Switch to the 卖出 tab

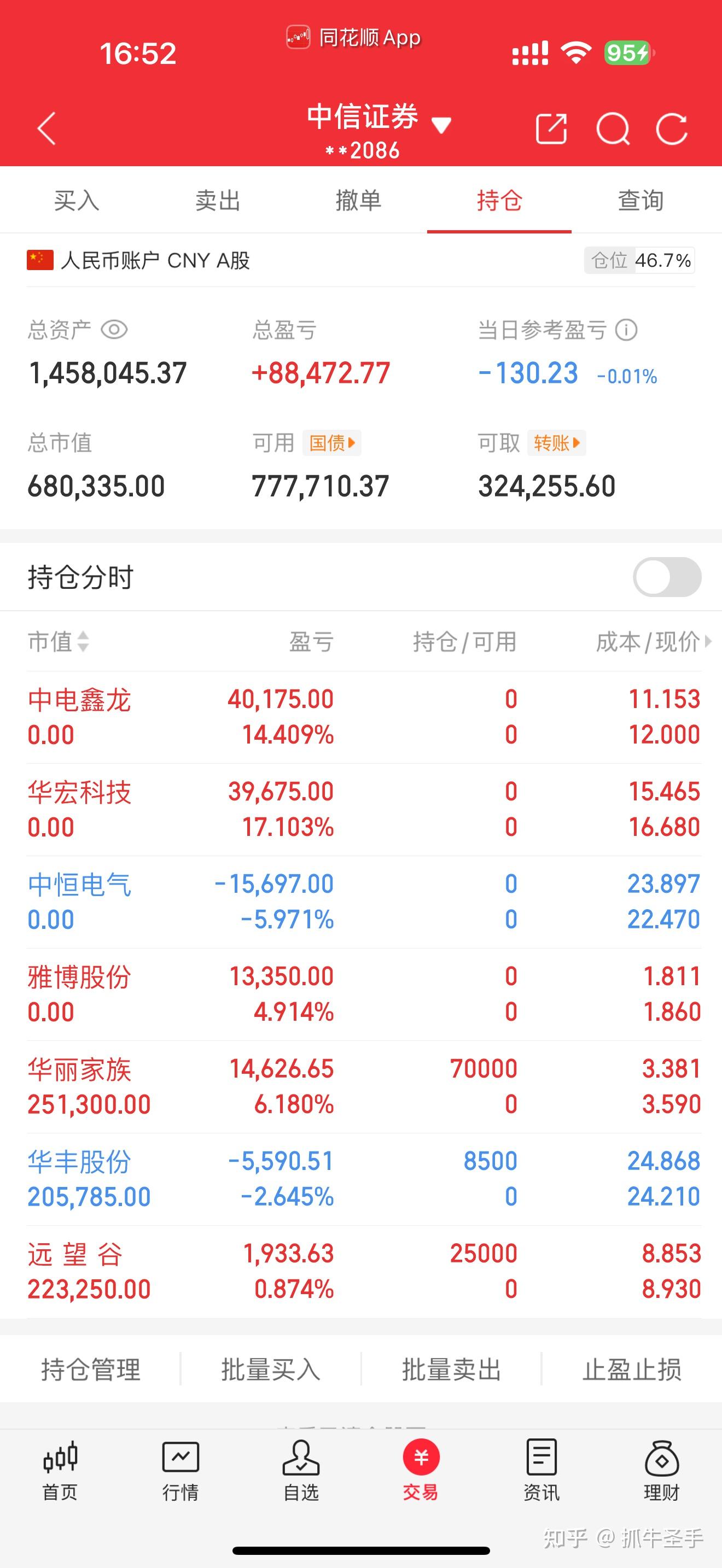coord(217,201)
